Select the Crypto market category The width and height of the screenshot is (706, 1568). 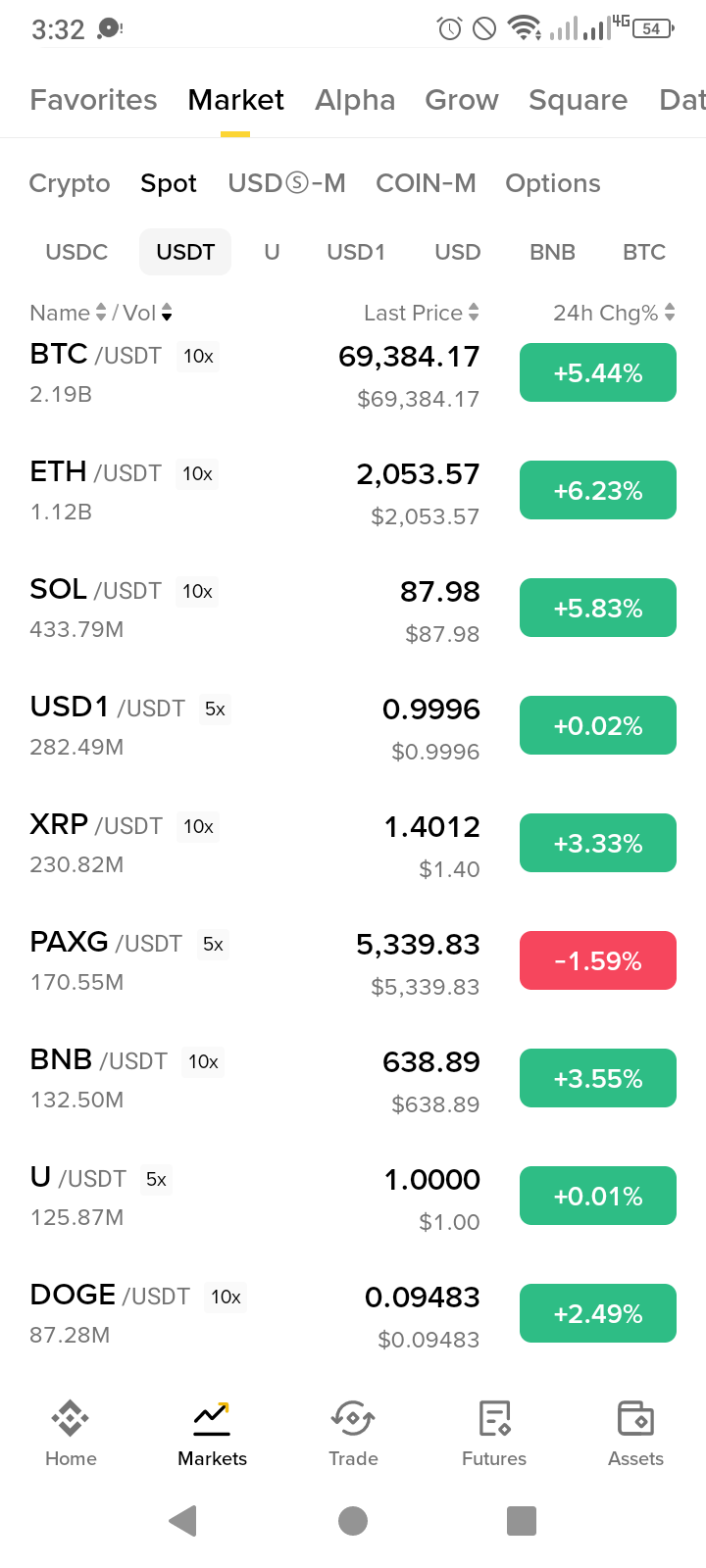pyautogui.click(x=70, y=183)
